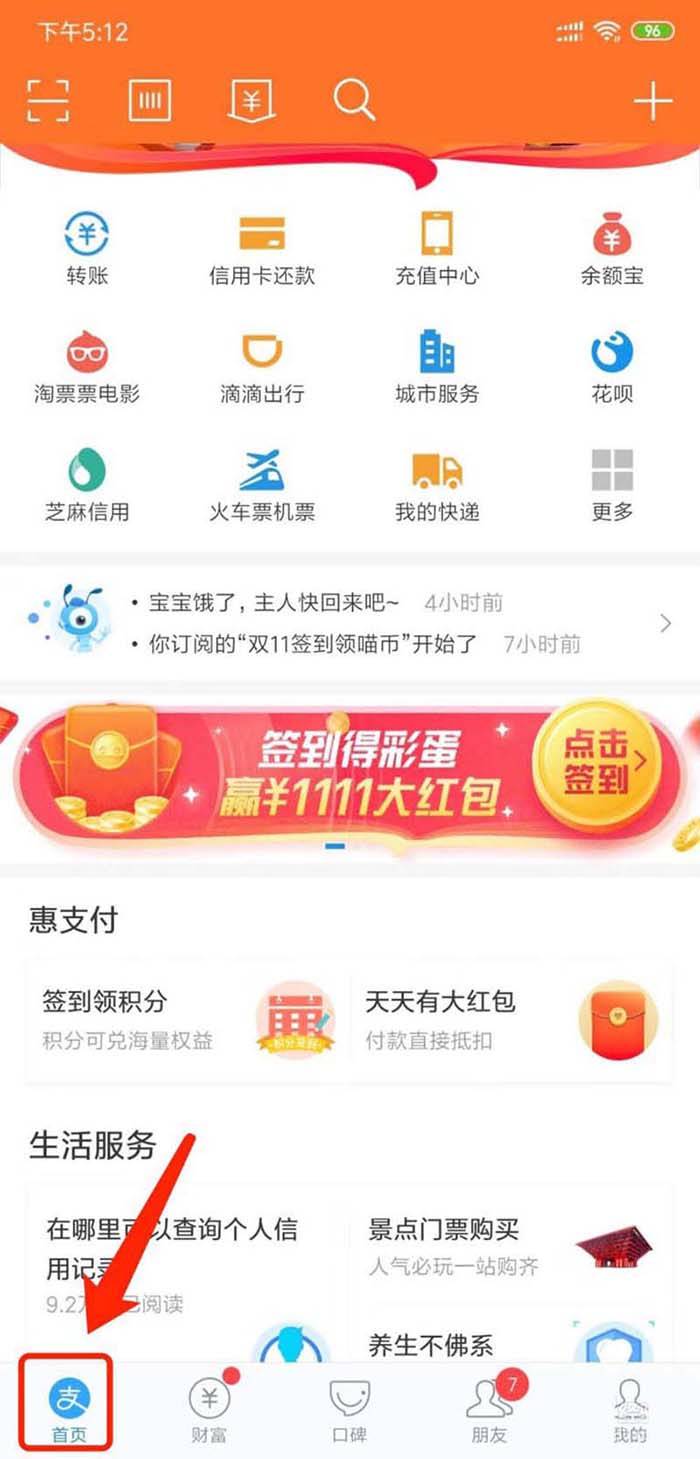Open the 景点门票购买 card

511,1245
